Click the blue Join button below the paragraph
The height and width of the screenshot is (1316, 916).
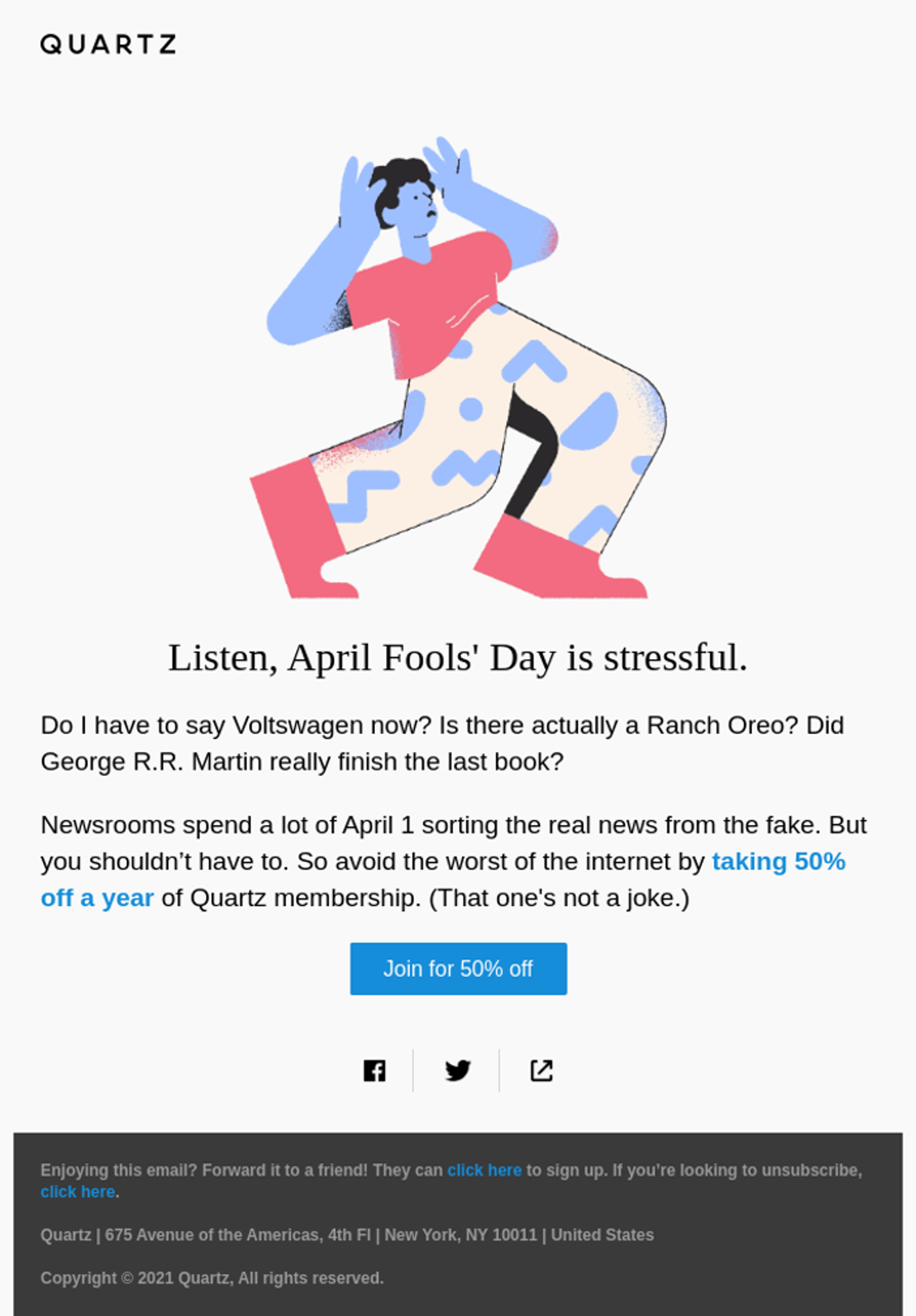[x=458, y=969]
